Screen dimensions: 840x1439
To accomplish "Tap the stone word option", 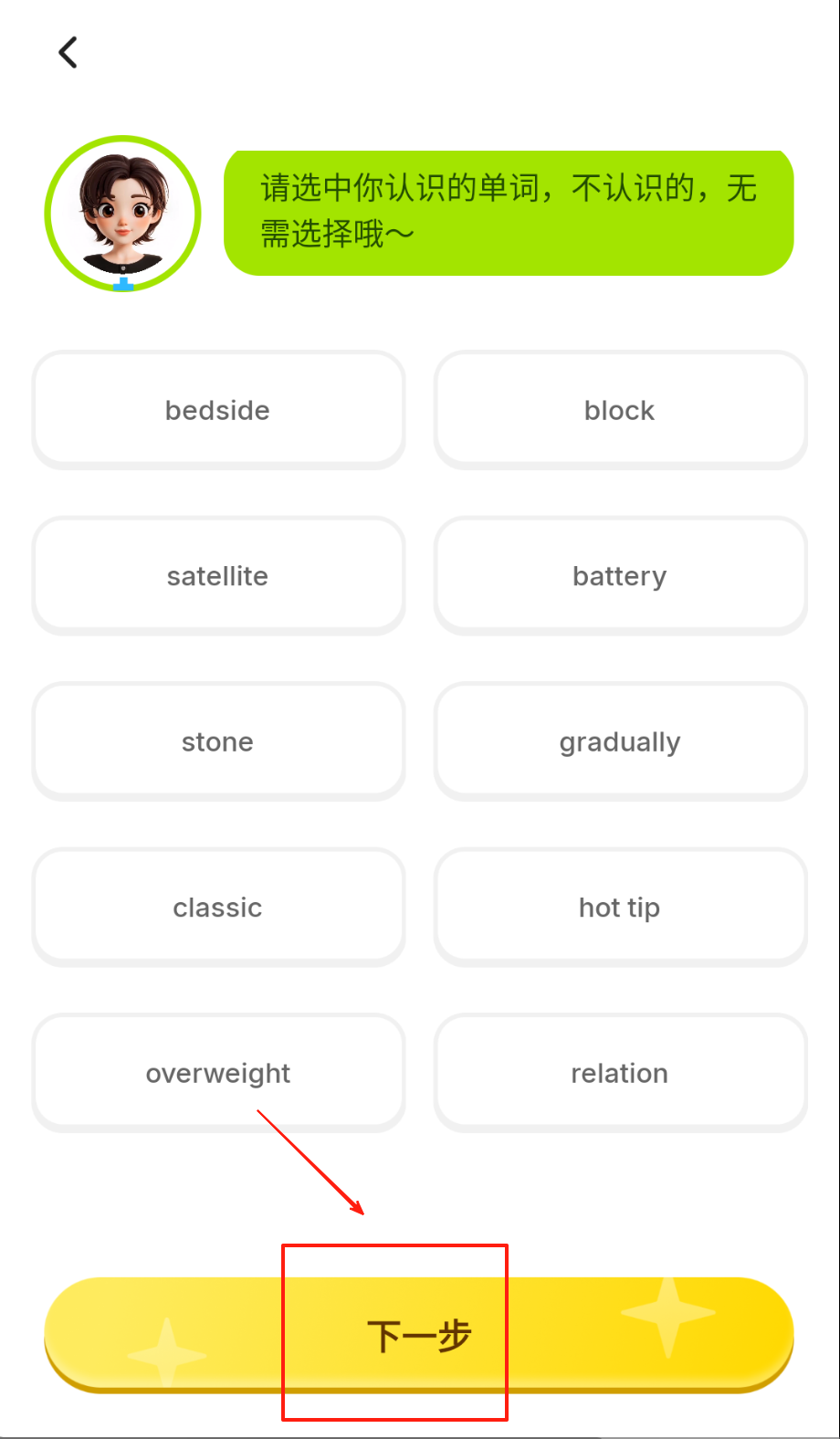I will (218, 741).
